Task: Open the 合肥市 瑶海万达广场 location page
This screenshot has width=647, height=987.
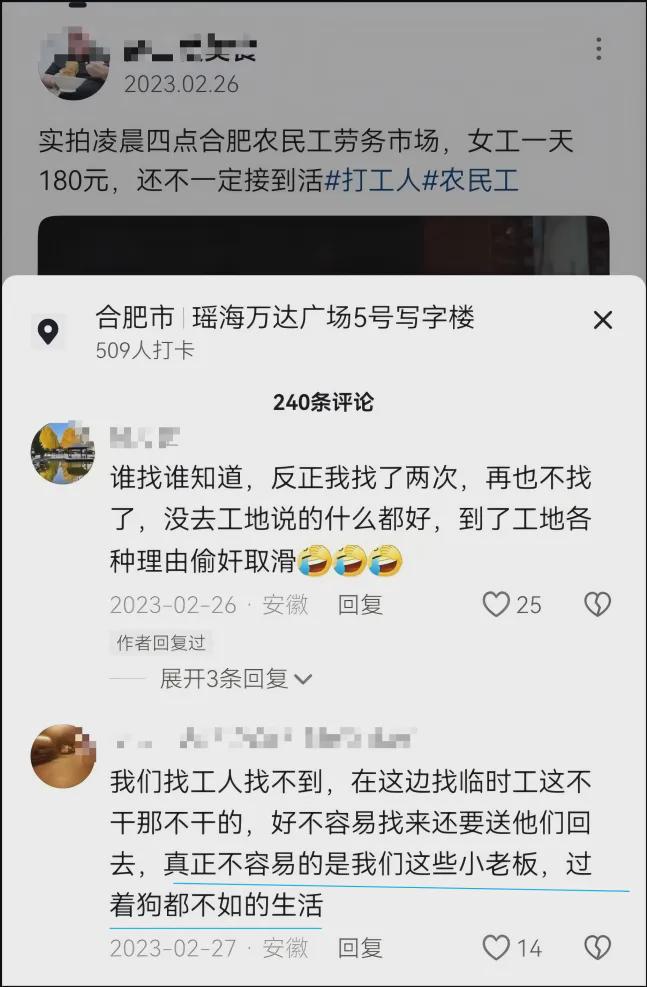Action: (x=285, y=319)
